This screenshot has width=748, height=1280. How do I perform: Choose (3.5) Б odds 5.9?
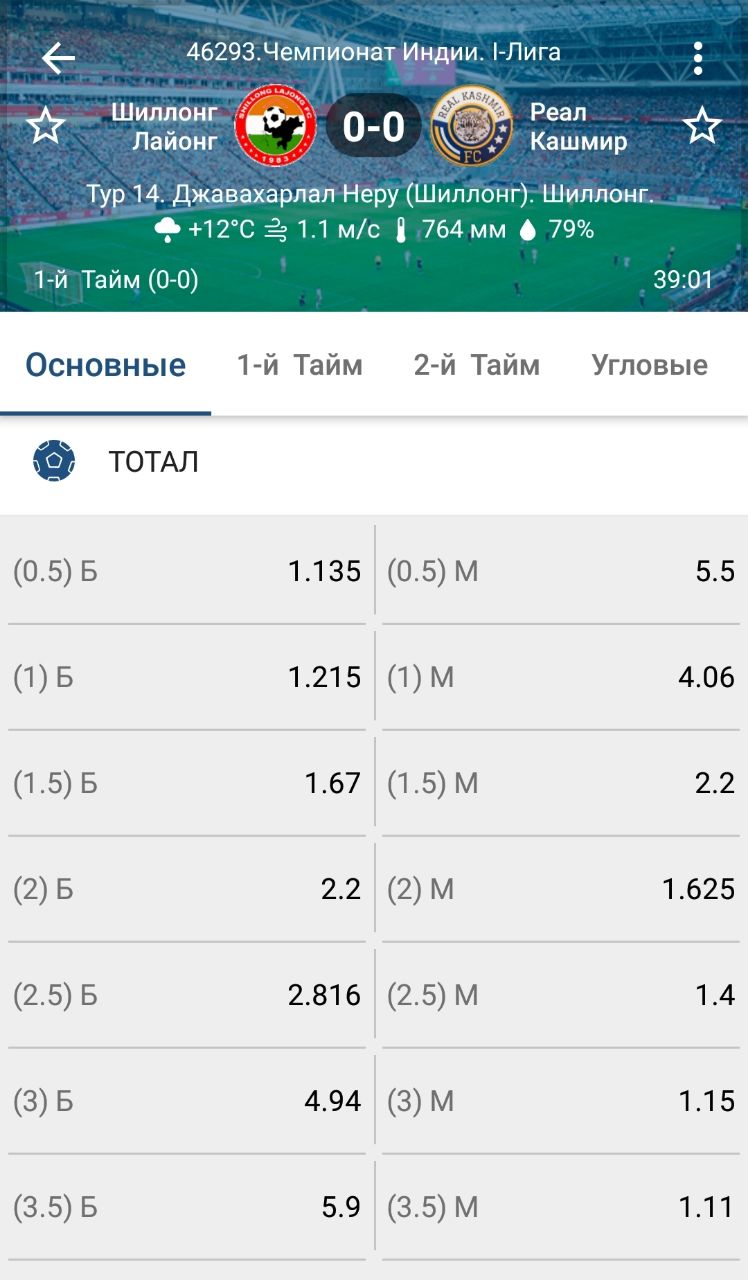pos(187,1207)
